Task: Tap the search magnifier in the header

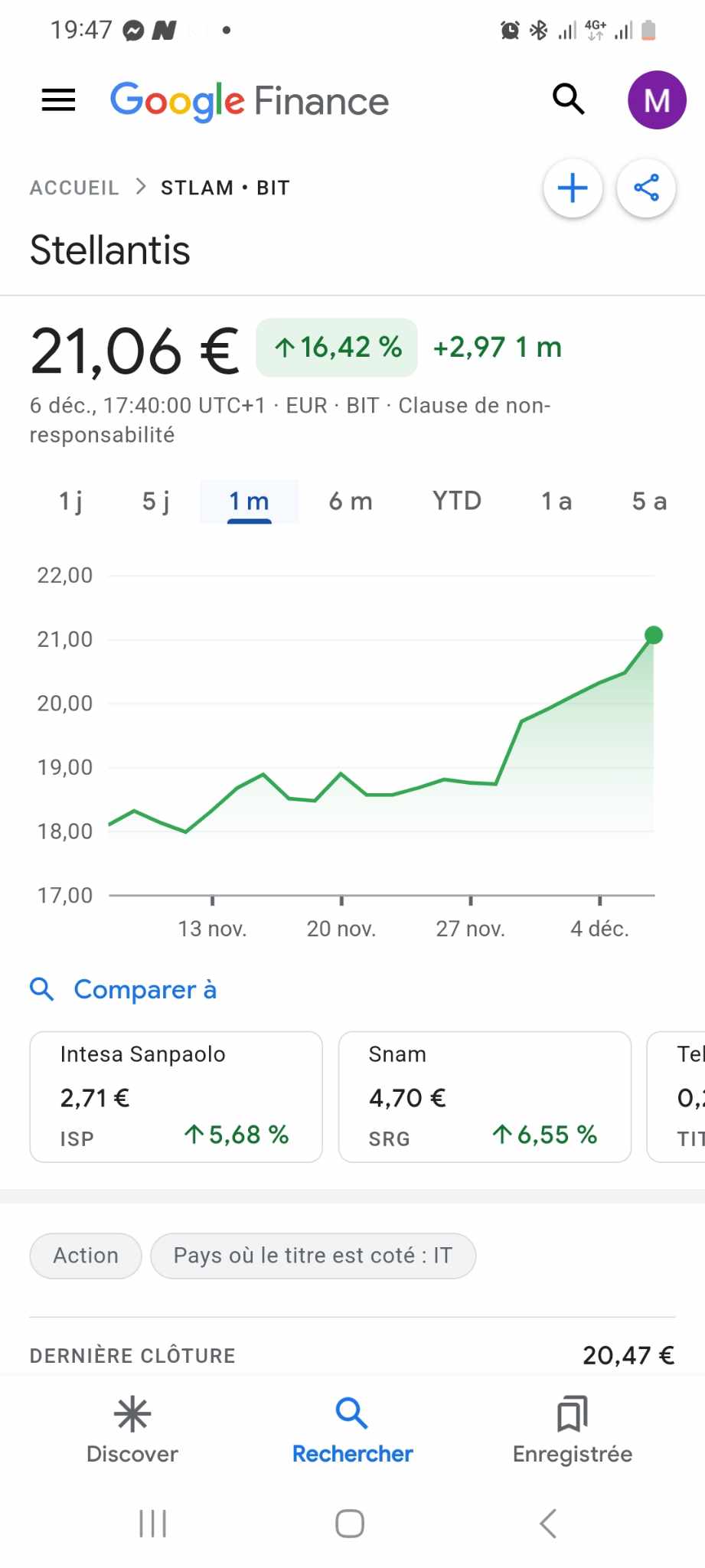Action: pos(568,100)
